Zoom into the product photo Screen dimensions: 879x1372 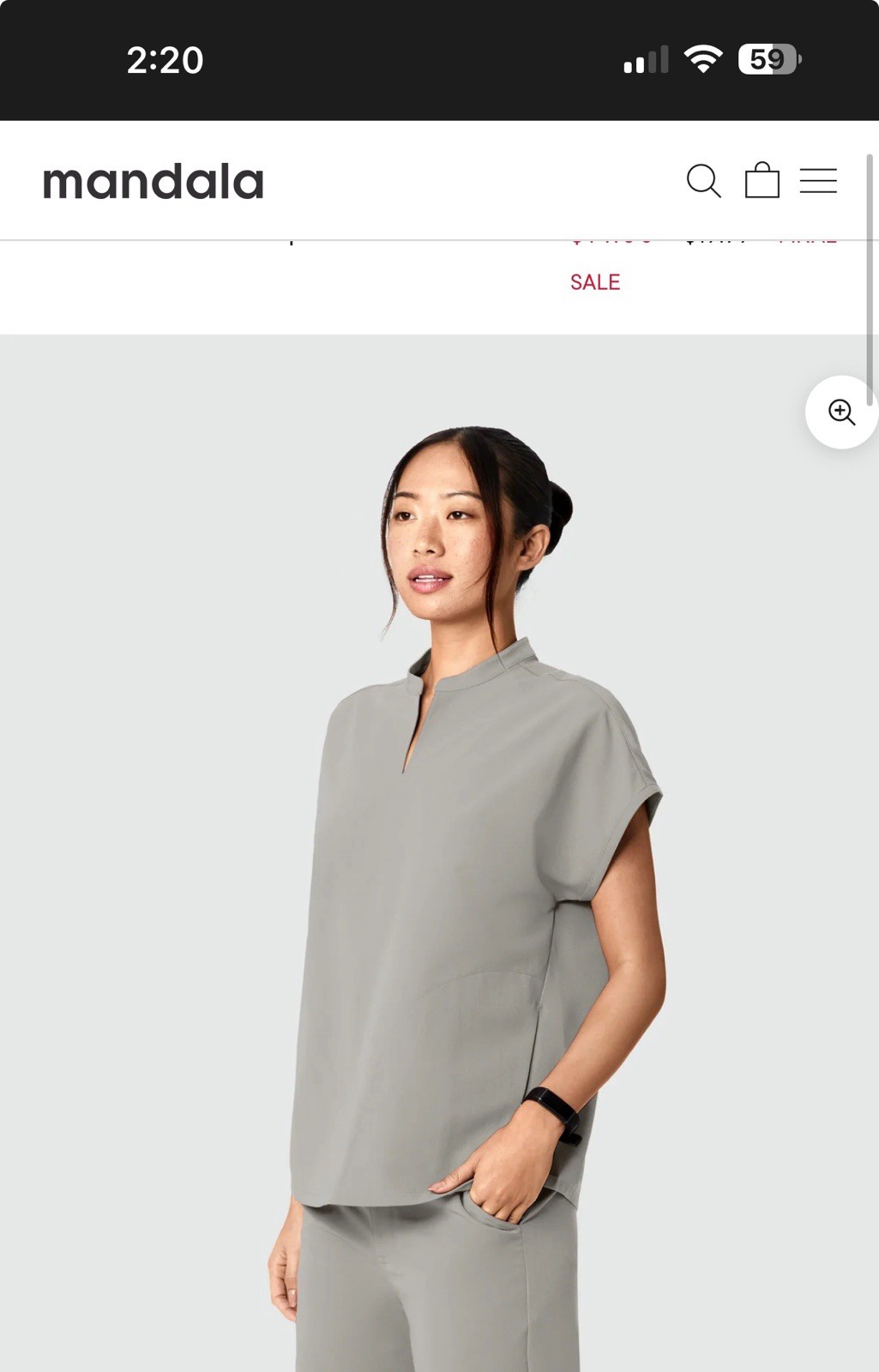click(x=841, y=412)
